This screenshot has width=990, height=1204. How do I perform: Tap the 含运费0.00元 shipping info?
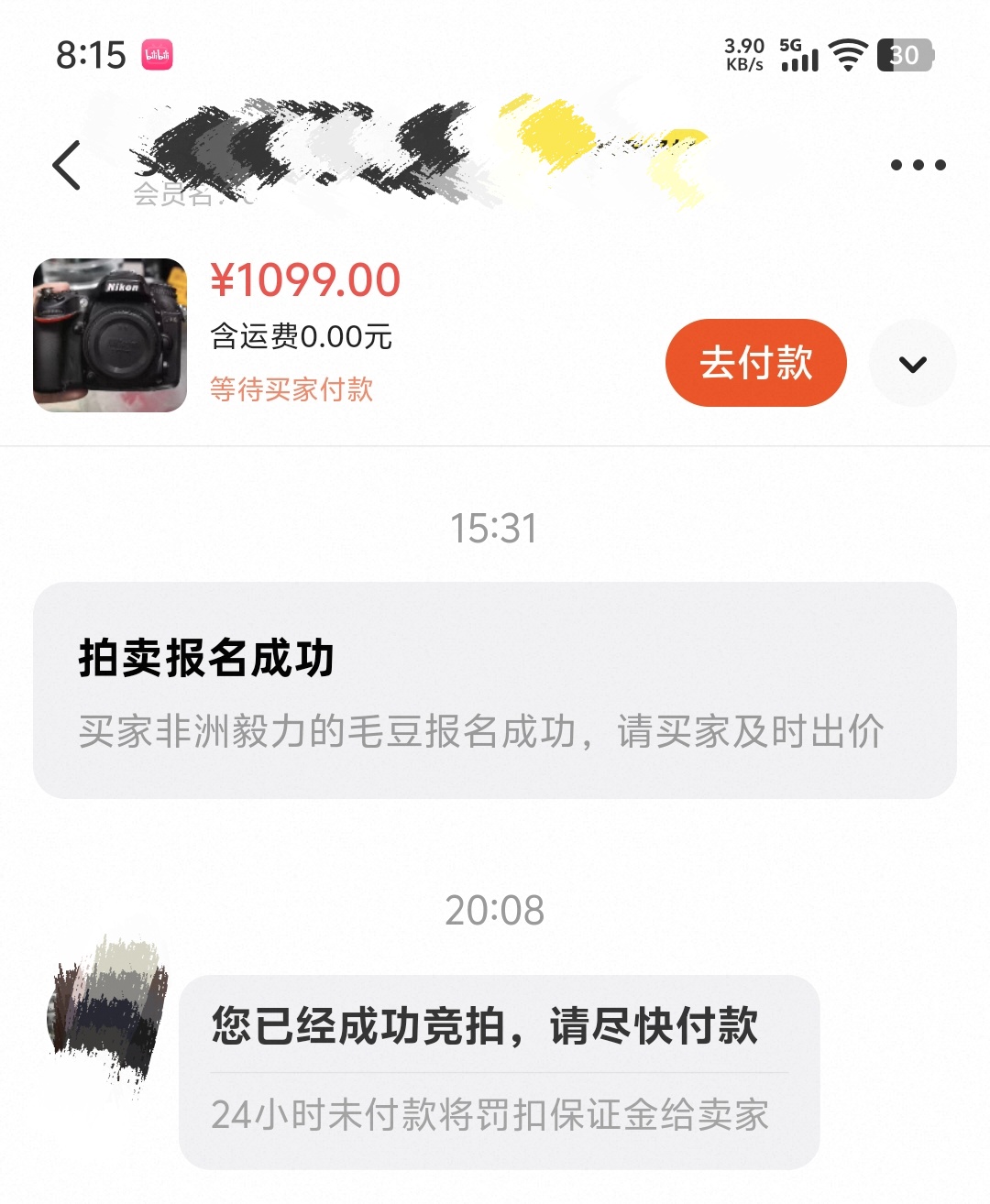pyautogui.click(x=302, y=337)
